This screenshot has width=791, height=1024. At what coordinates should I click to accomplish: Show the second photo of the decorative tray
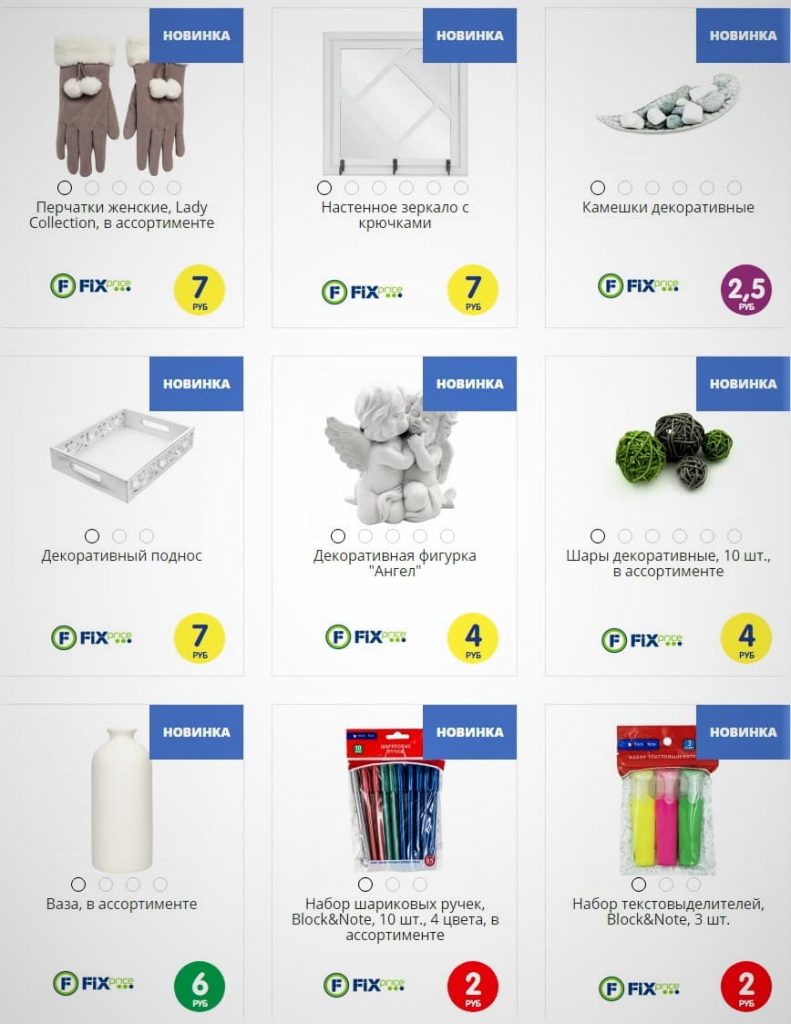[119, 536]
